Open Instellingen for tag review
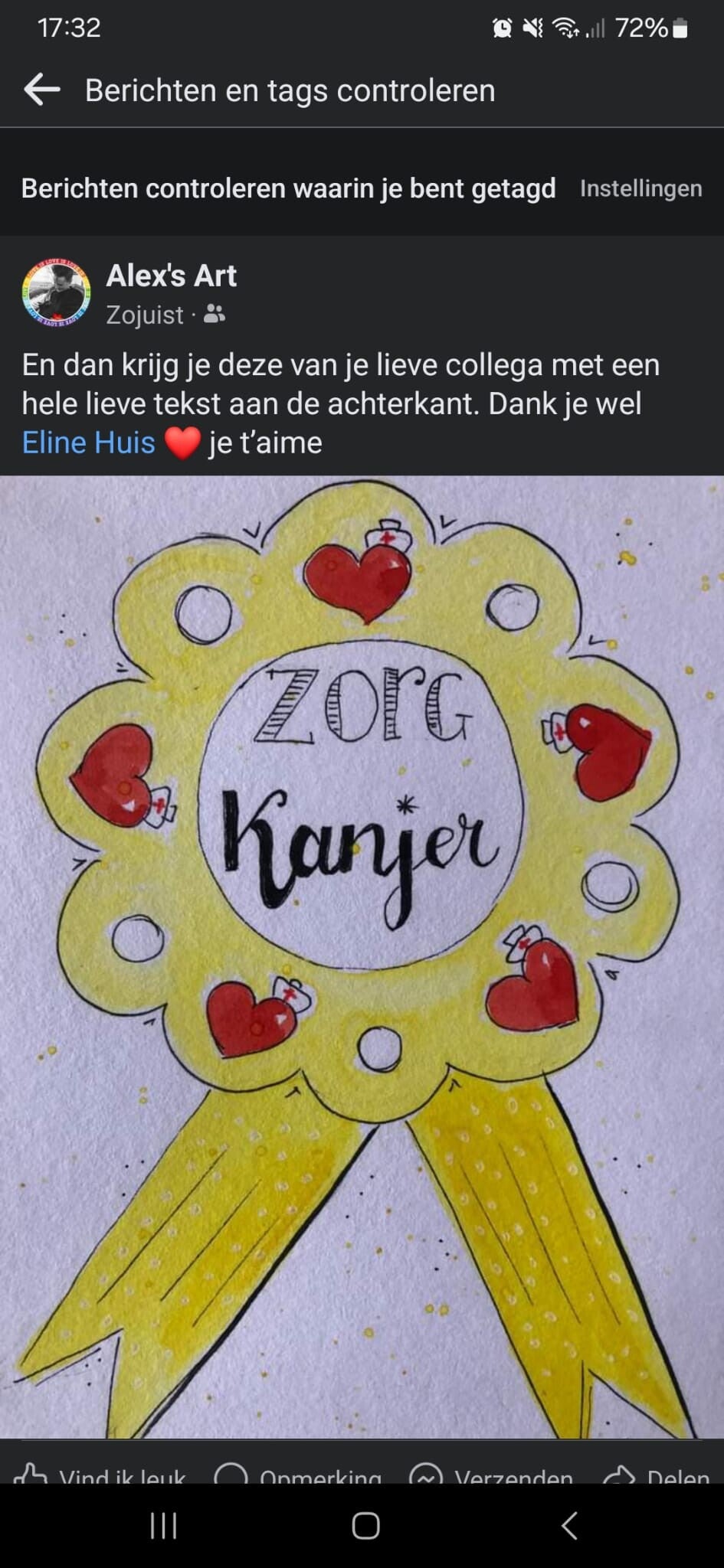Screen dimensions: 724x1568 pos(640,188)
